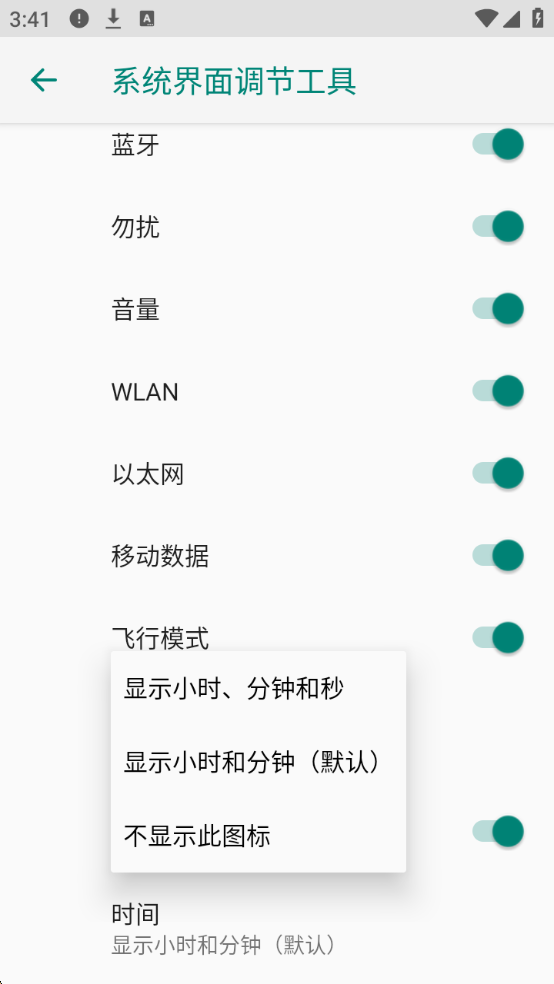Disable the 勿扰 status icon switch
Image resolution: width=554 pixels, height=984 pixels.
click(498, 227)
